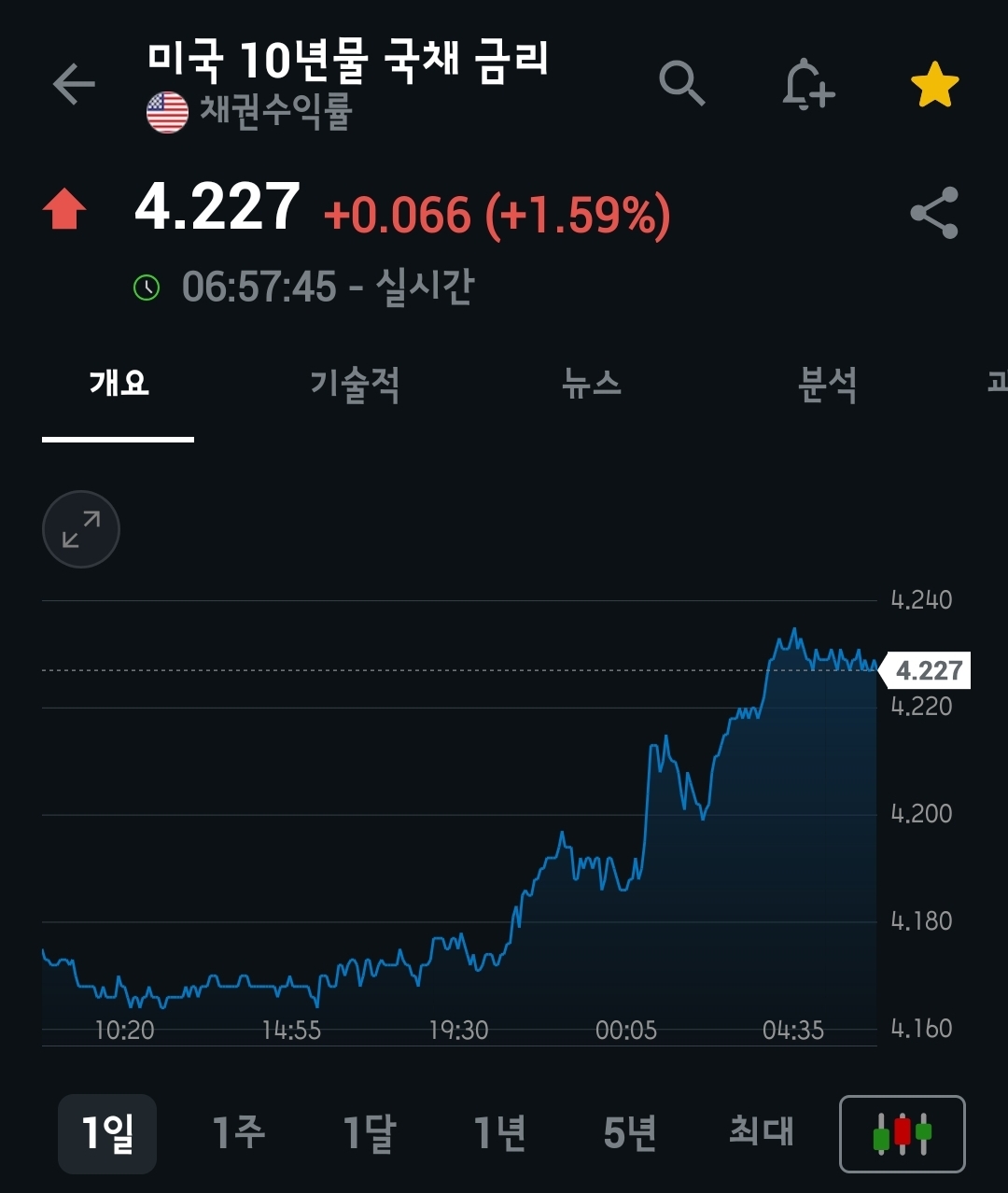Select the 최대 chart range

pos(761,1133)
